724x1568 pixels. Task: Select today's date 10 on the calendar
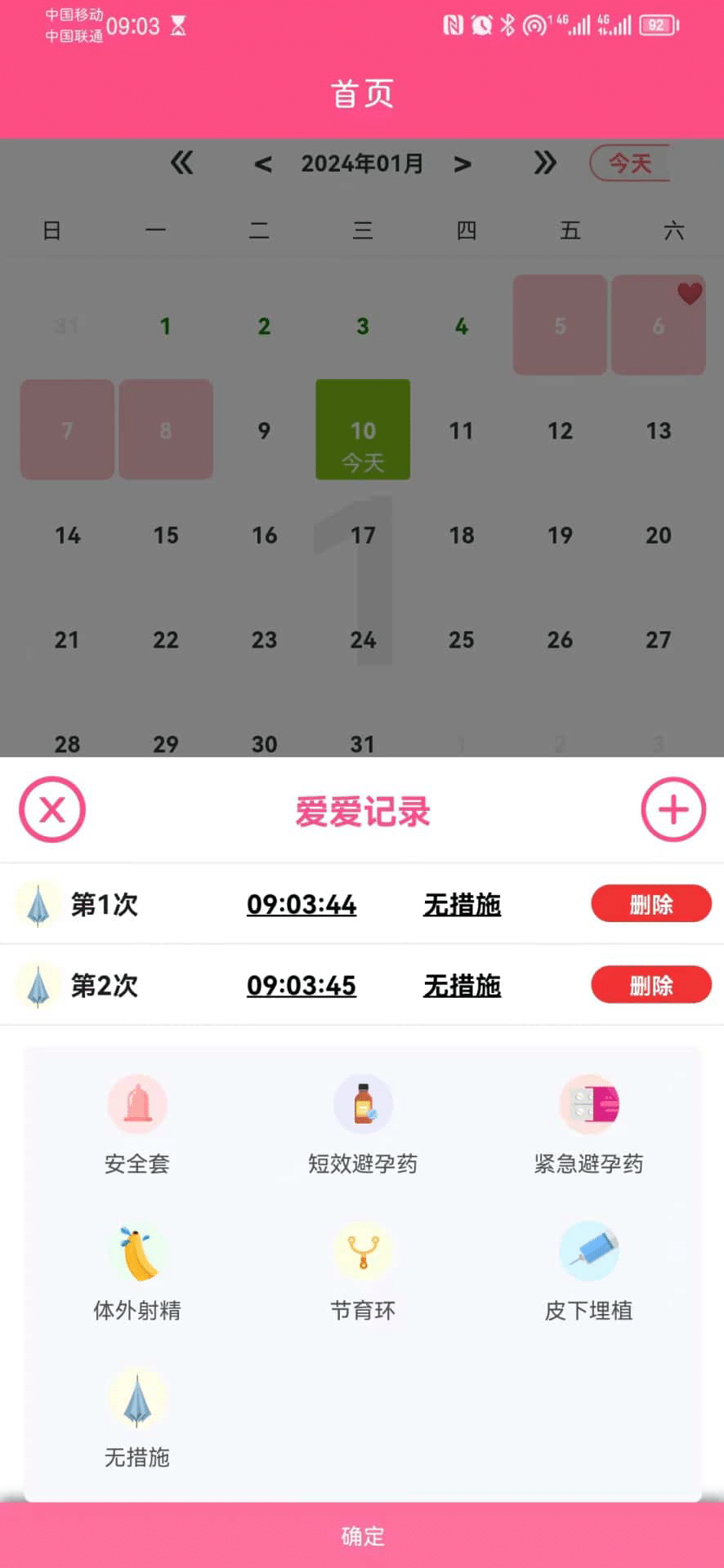(x=362, y=430)
